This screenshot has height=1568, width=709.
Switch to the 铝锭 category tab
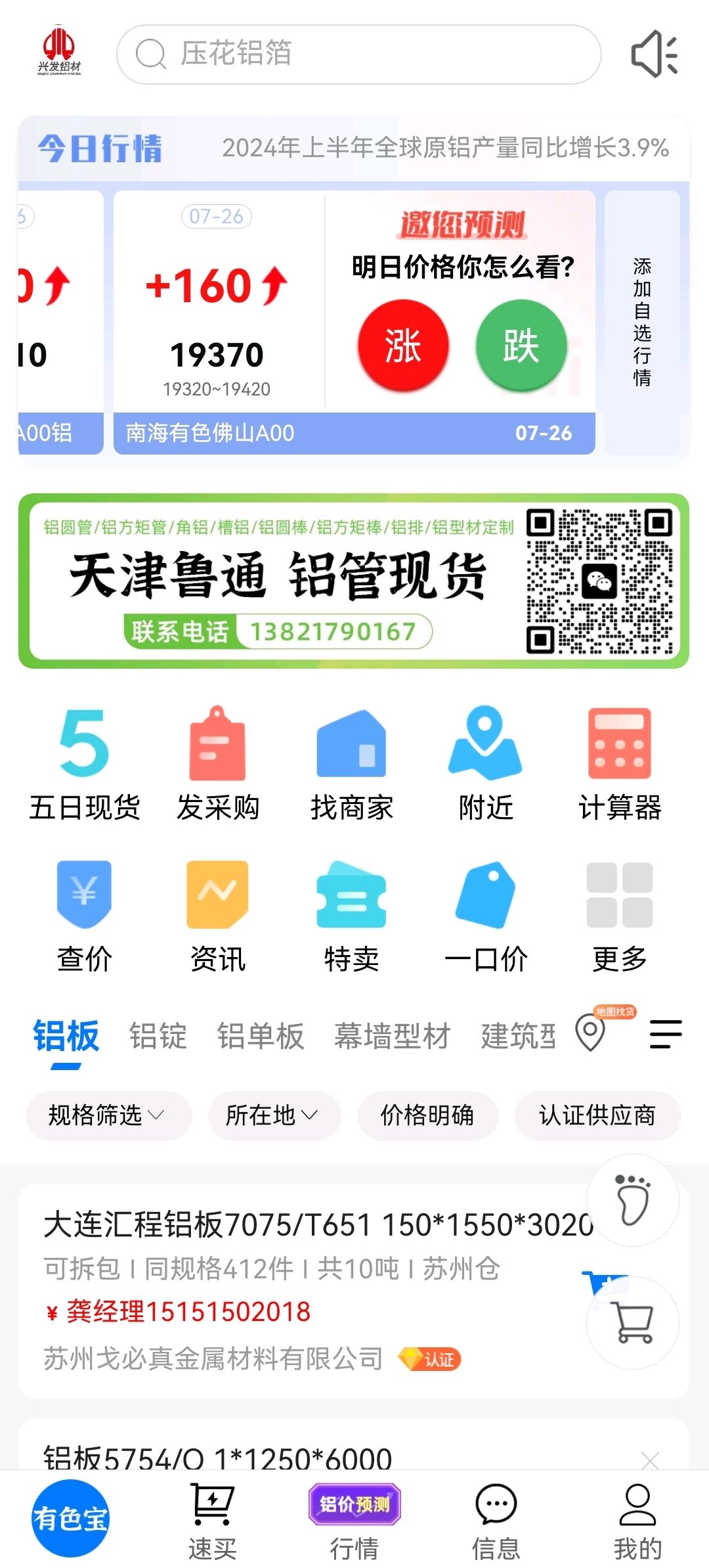[x=158, y=1036]
